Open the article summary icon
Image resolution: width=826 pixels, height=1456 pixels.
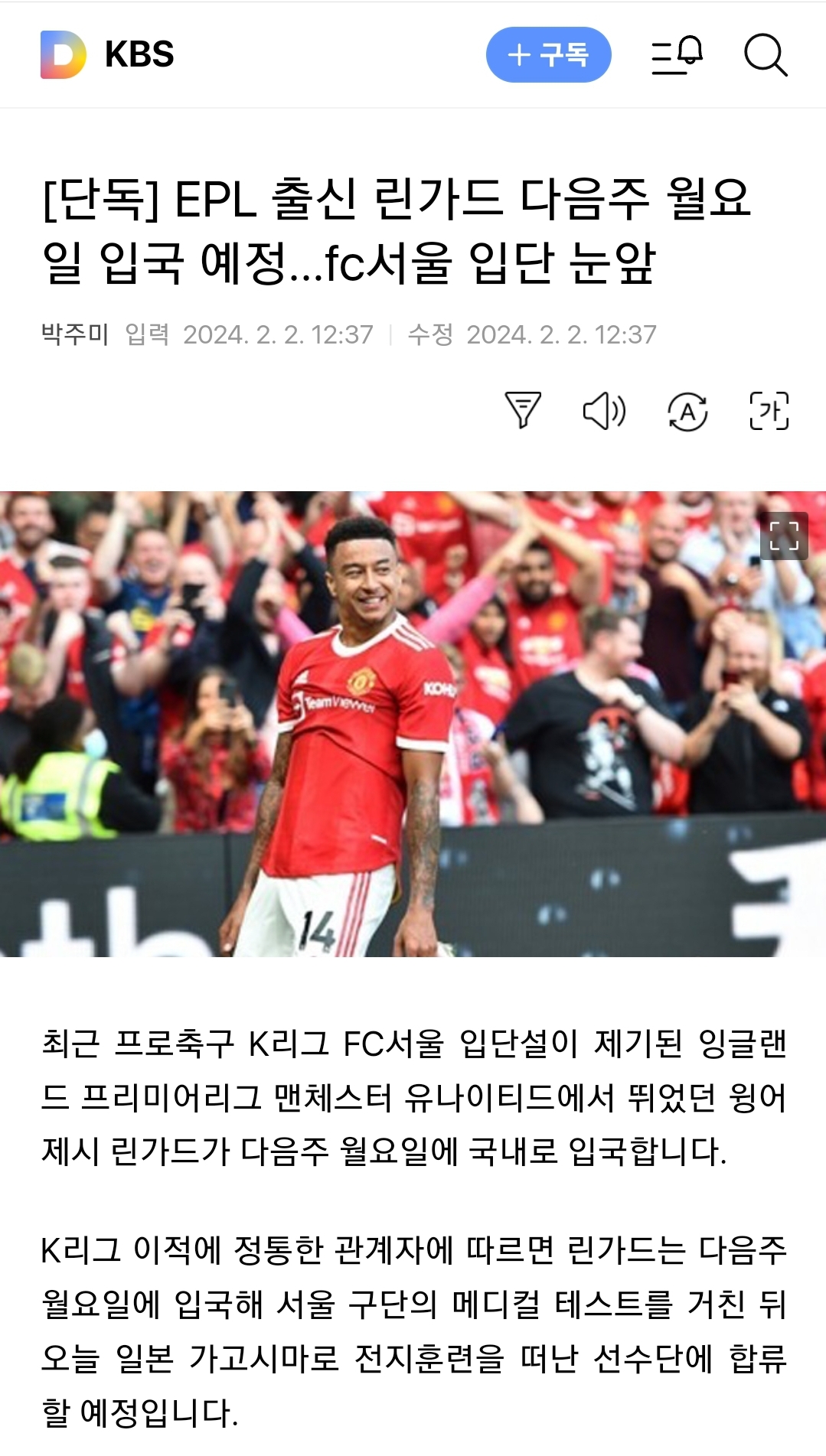pos(523,410)
